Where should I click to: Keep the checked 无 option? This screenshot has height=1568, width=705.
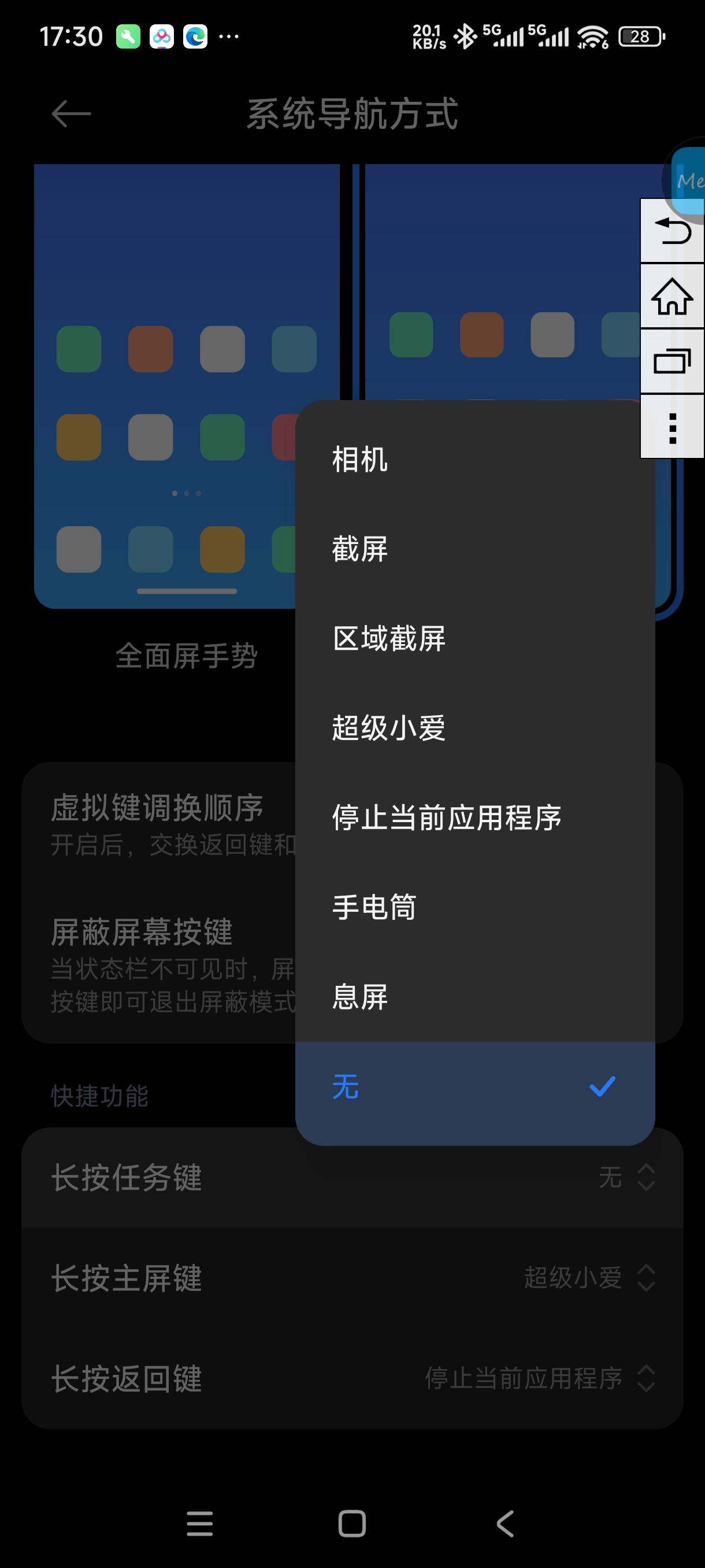click(474, 1087)
